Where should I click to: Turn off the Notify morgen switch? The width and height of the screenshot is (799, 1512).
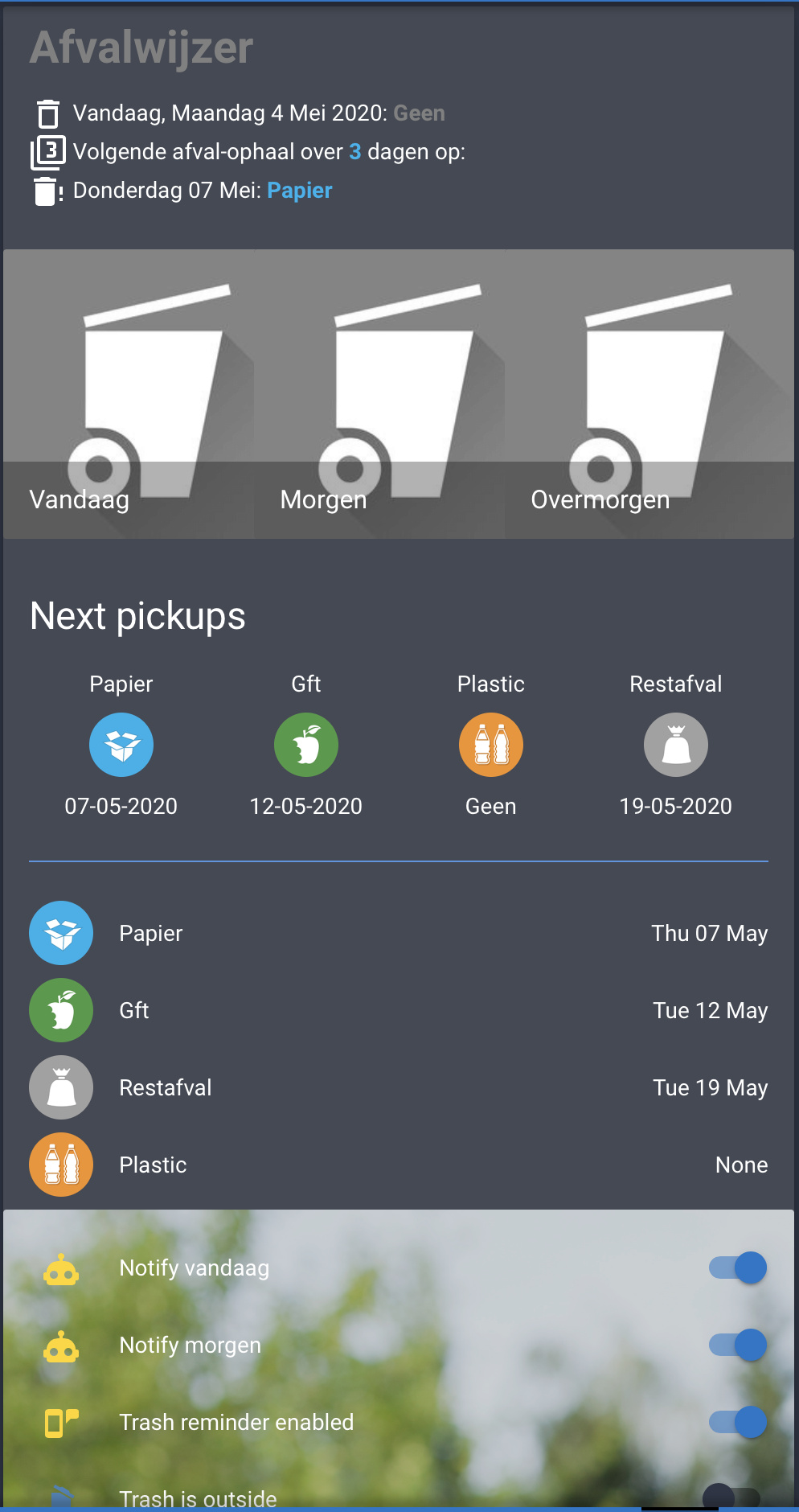738,1345
